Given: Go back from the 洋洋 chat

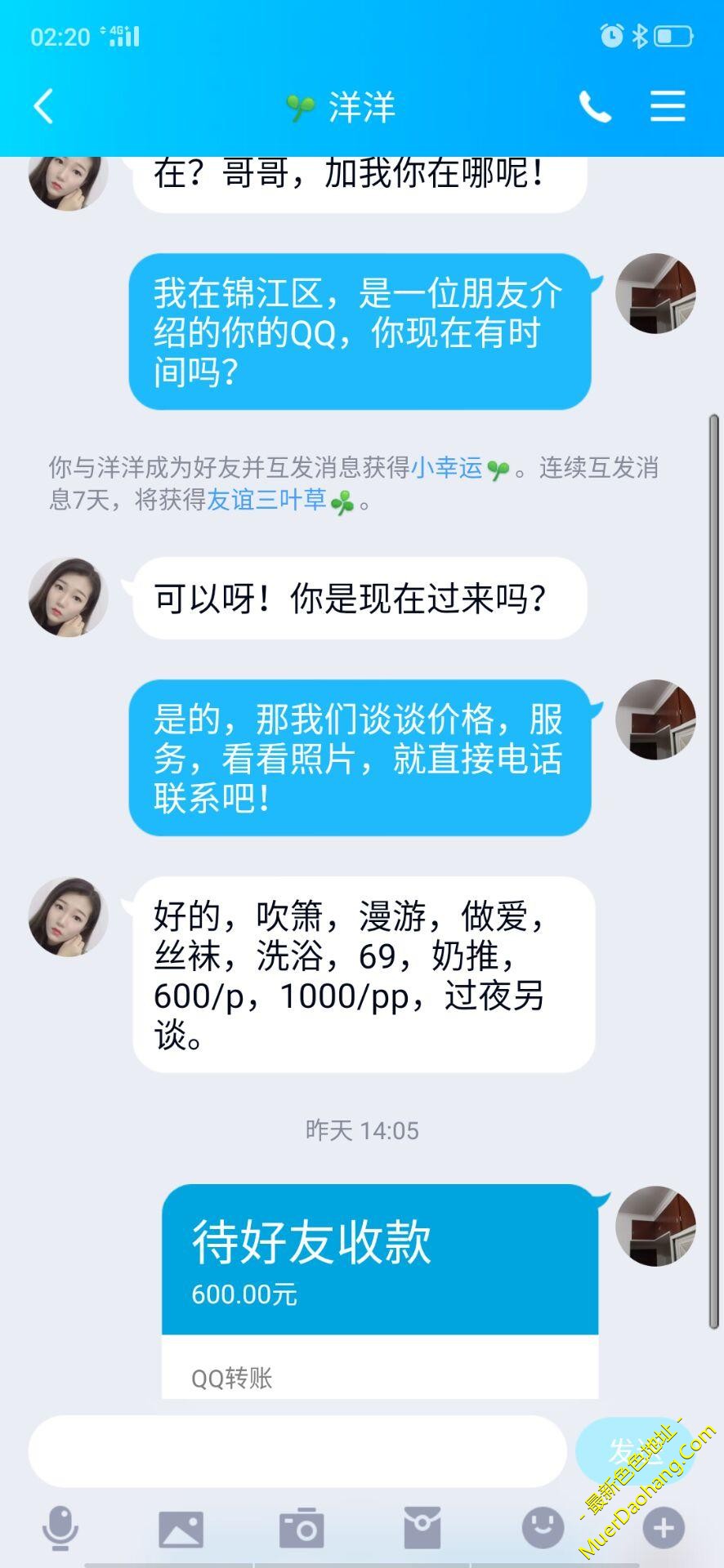Looking at the screenshot, I should click(x=44, y=106).
